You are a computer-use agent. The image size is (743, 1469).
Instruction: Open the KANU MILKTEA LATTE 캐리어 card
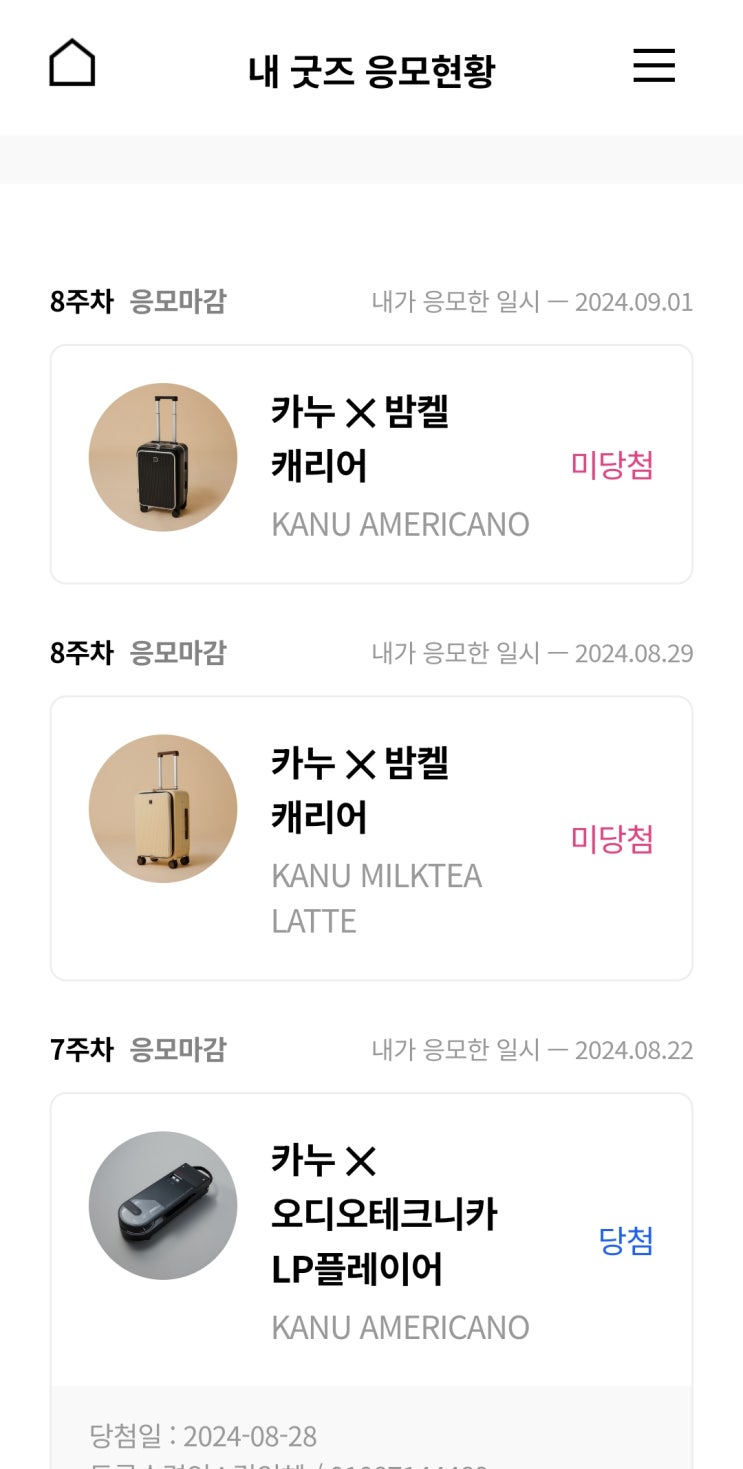(371, 838)
